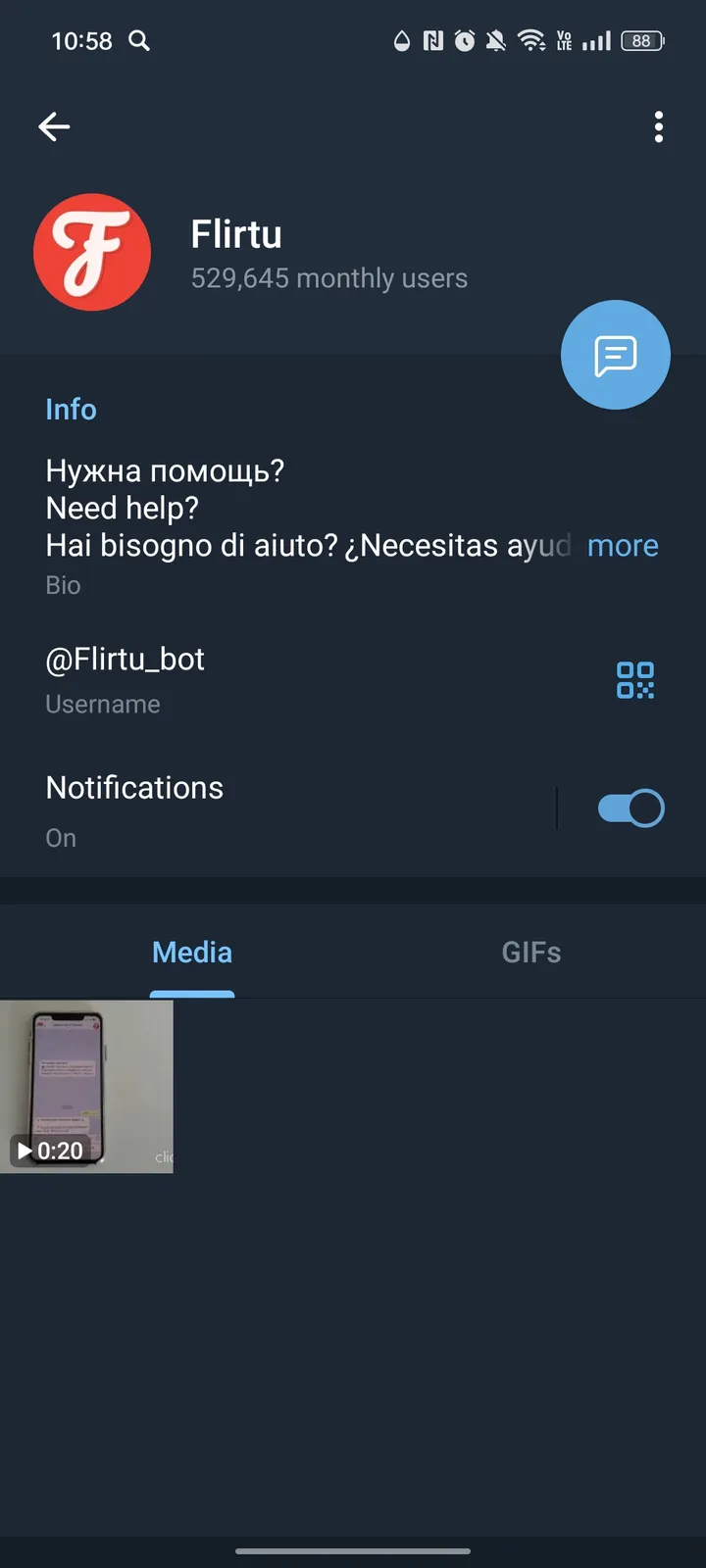Tap the Wi-Fi status icon
Viewport: 706px width, 1568px height.
[530, 41]
